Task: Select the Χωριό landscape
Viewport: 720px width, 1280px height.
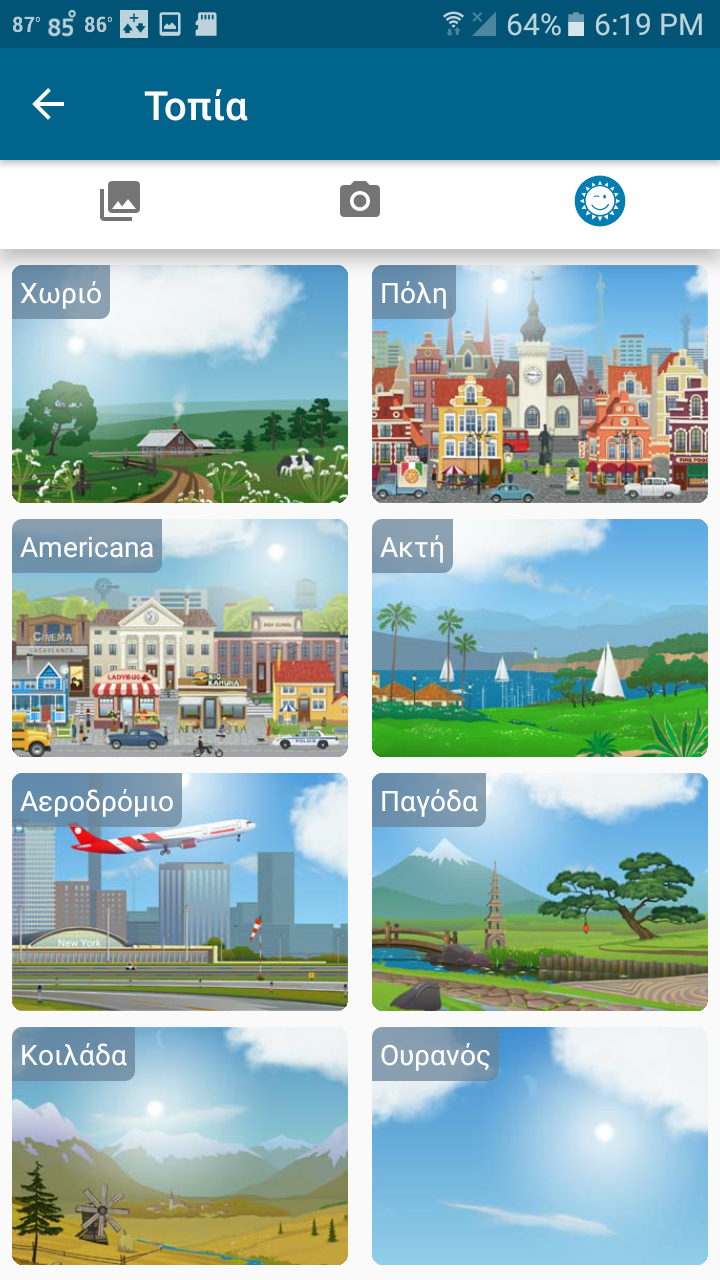Action: tap(180, 384)
